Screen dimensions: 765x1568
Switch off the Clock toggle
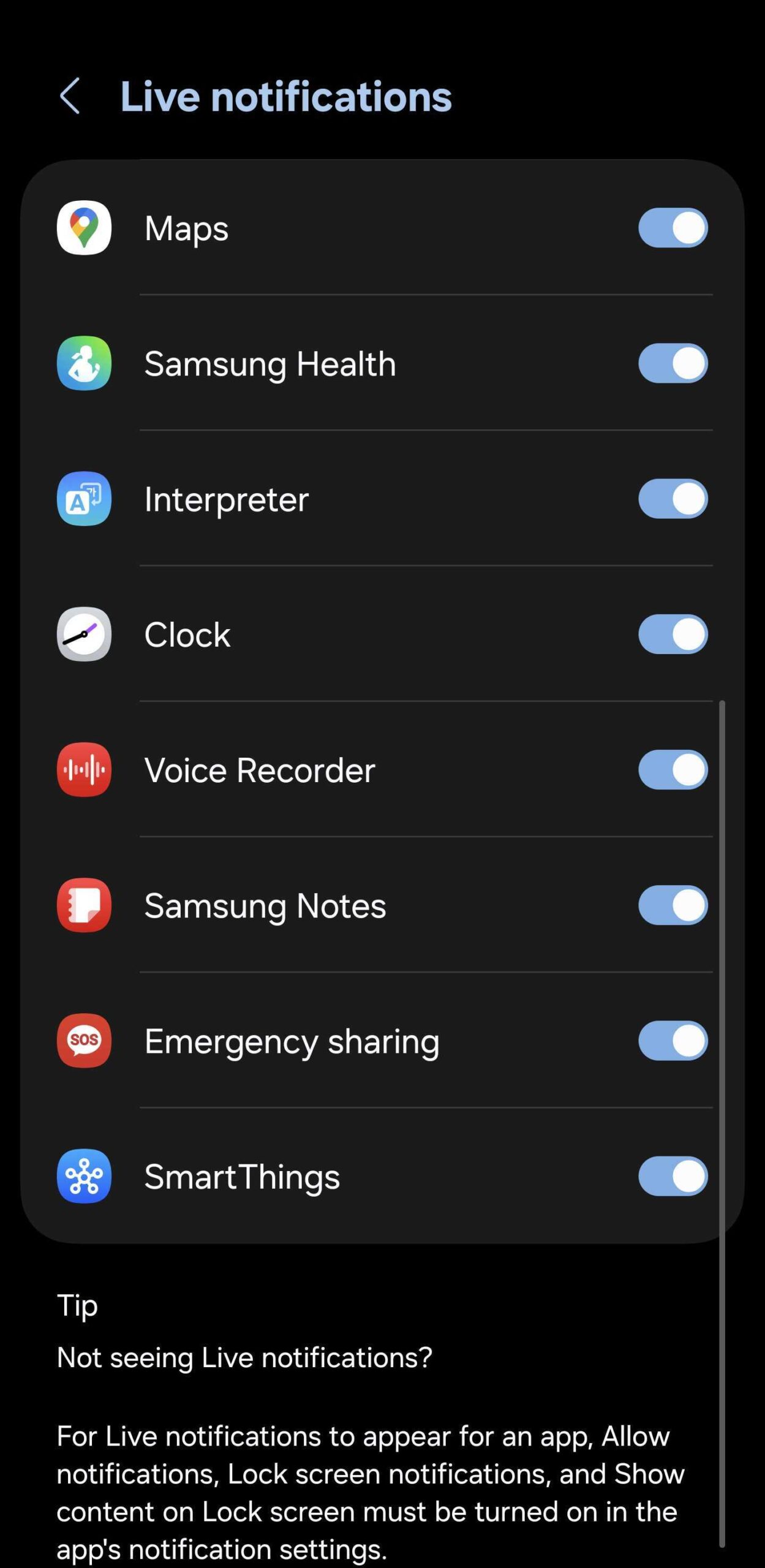point(673,634)
